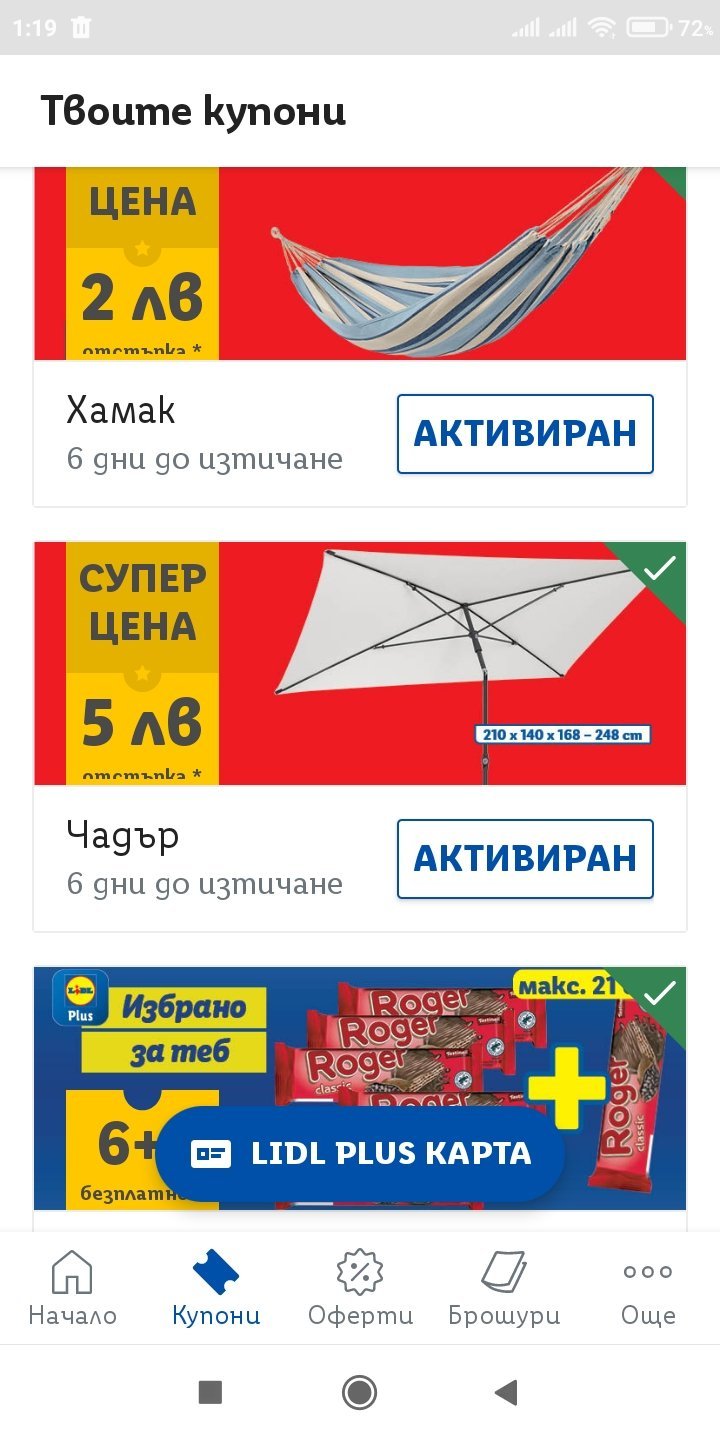Tap АКТИВИРАН button on Чадър coupon
Screen dimensions: 720x1440
[525, 859]
